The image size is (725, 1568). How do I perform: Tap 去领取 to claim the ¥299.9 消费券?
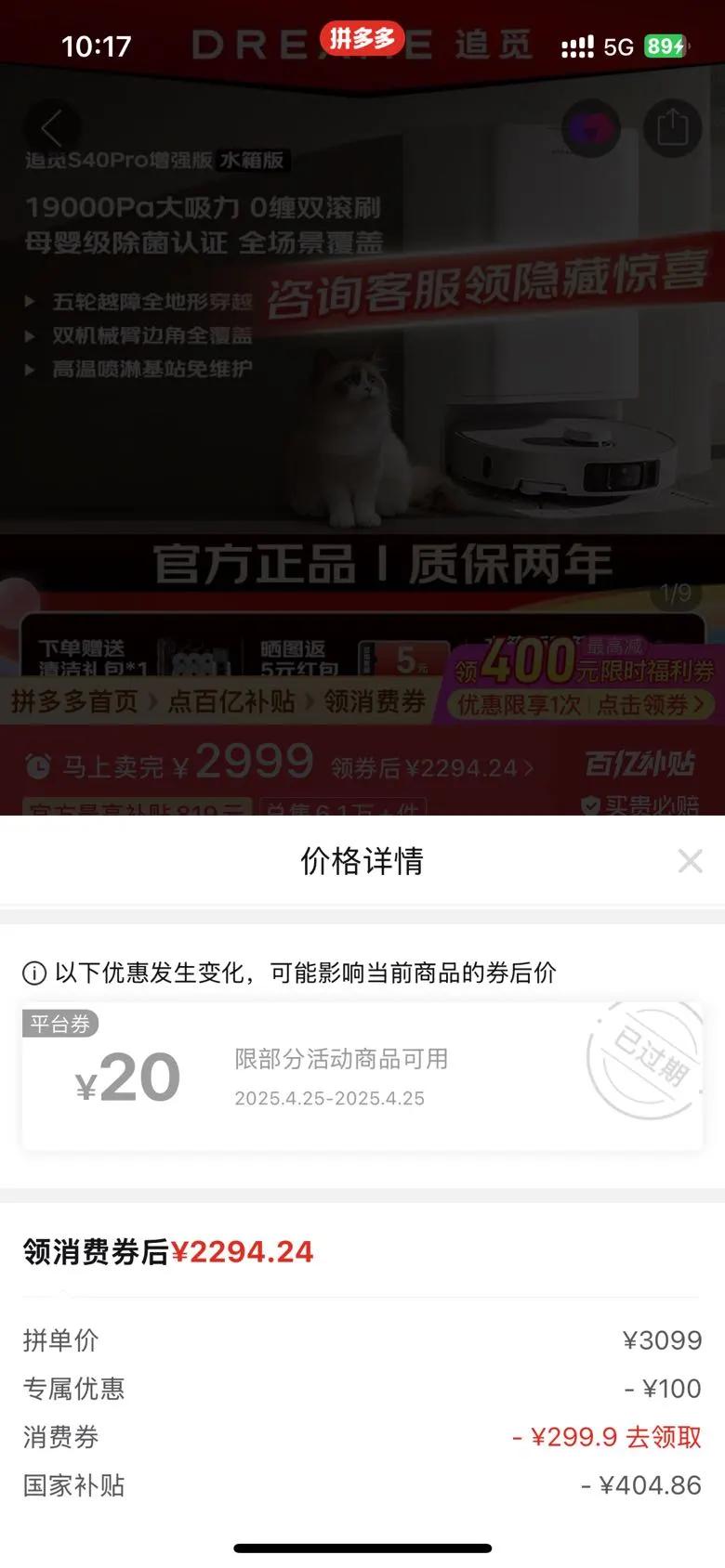click(664, 1437)
